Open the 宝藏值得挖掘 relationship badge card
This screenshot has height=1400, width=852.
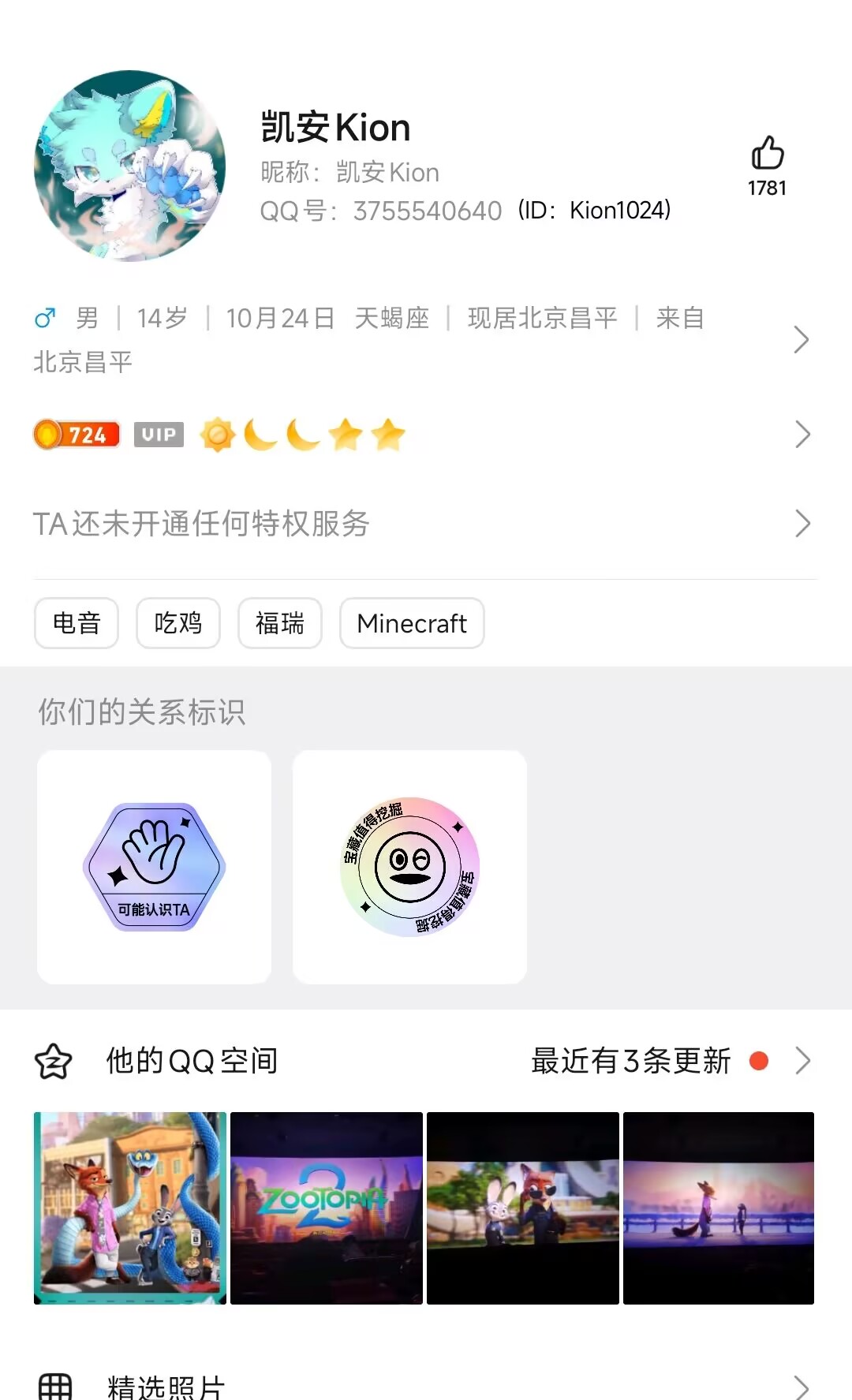coord(409,867)
